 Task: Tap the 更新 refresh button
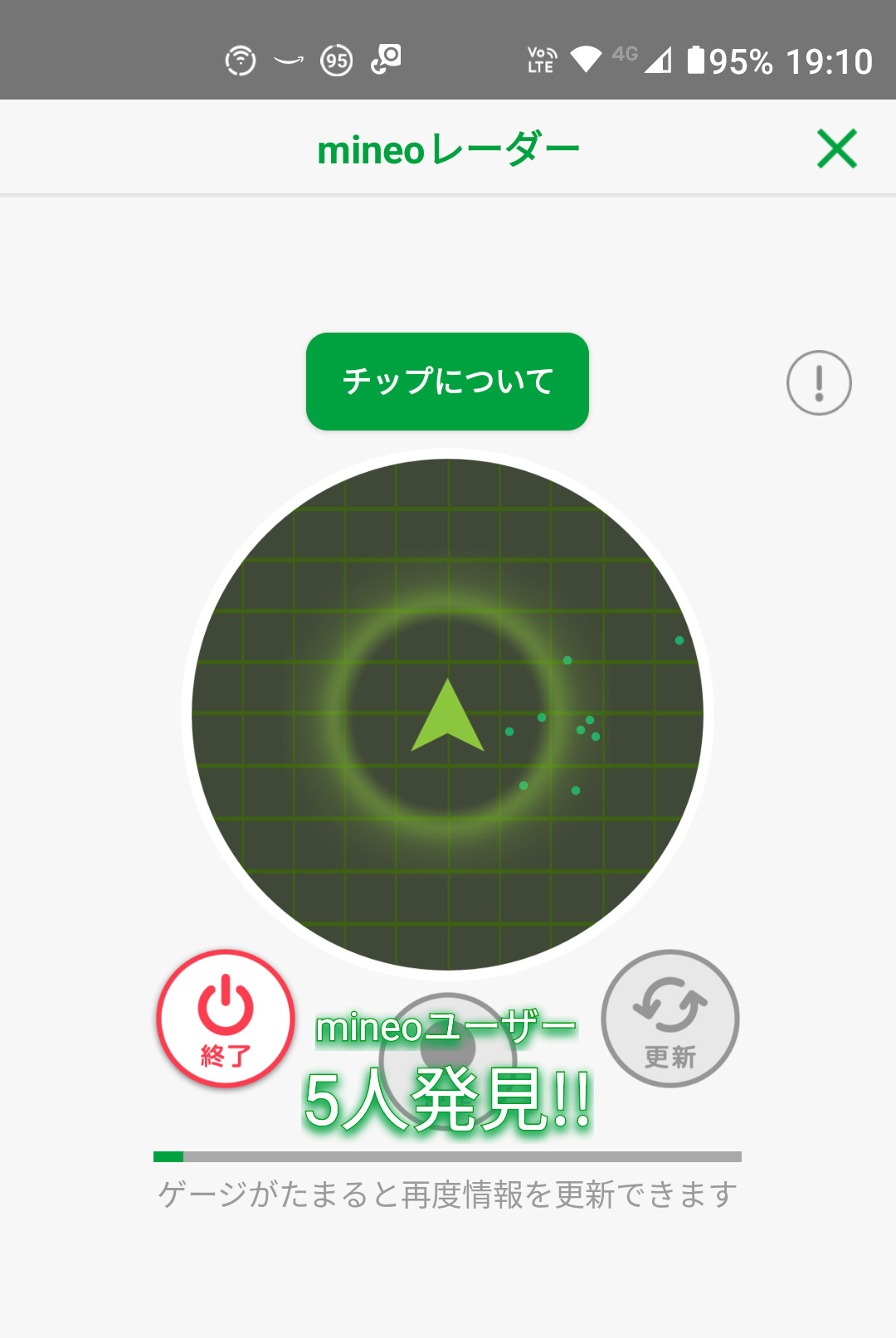670,1019
